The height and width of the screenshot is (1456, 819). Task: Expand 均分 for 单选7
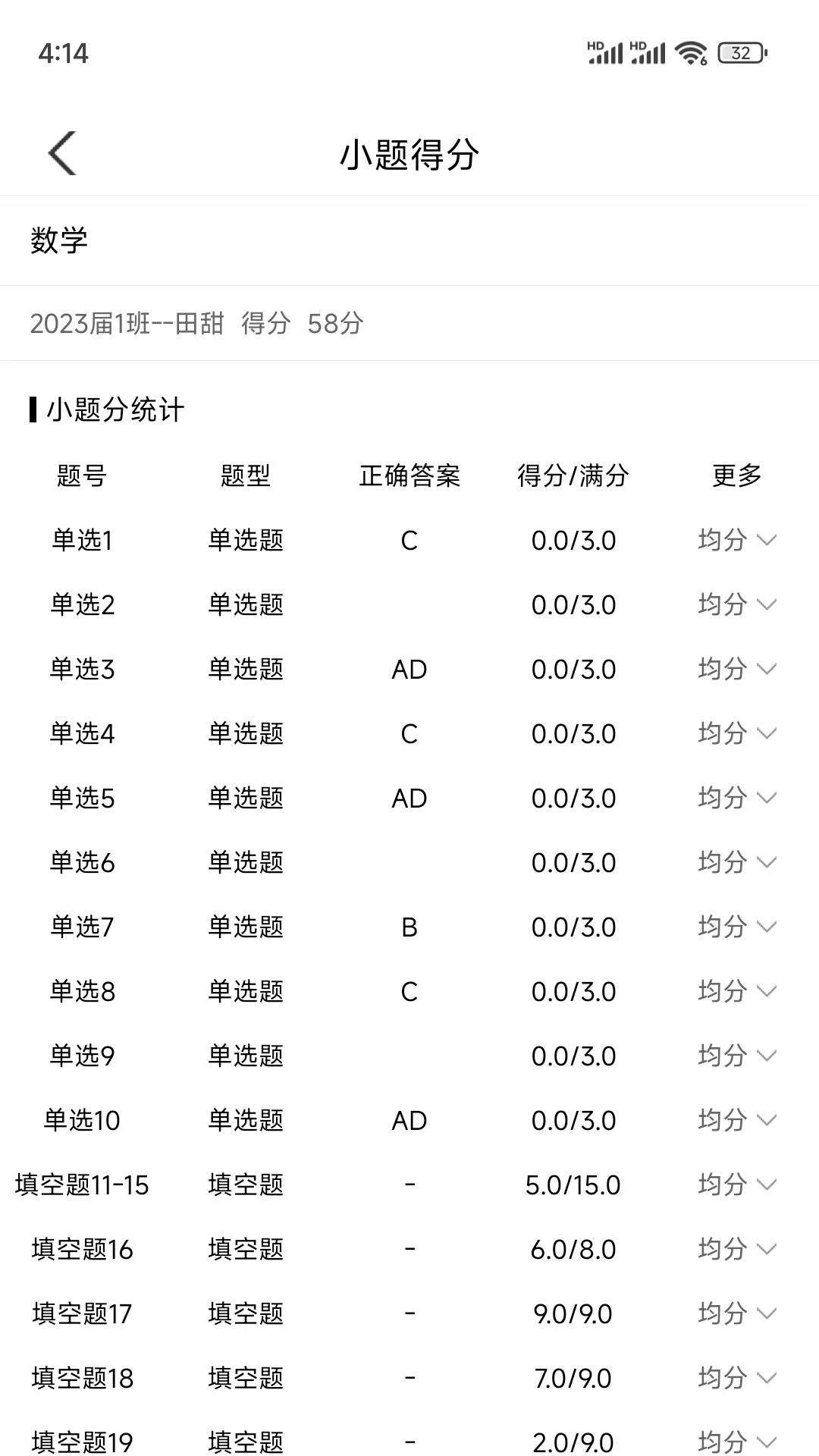coord(736,926)
